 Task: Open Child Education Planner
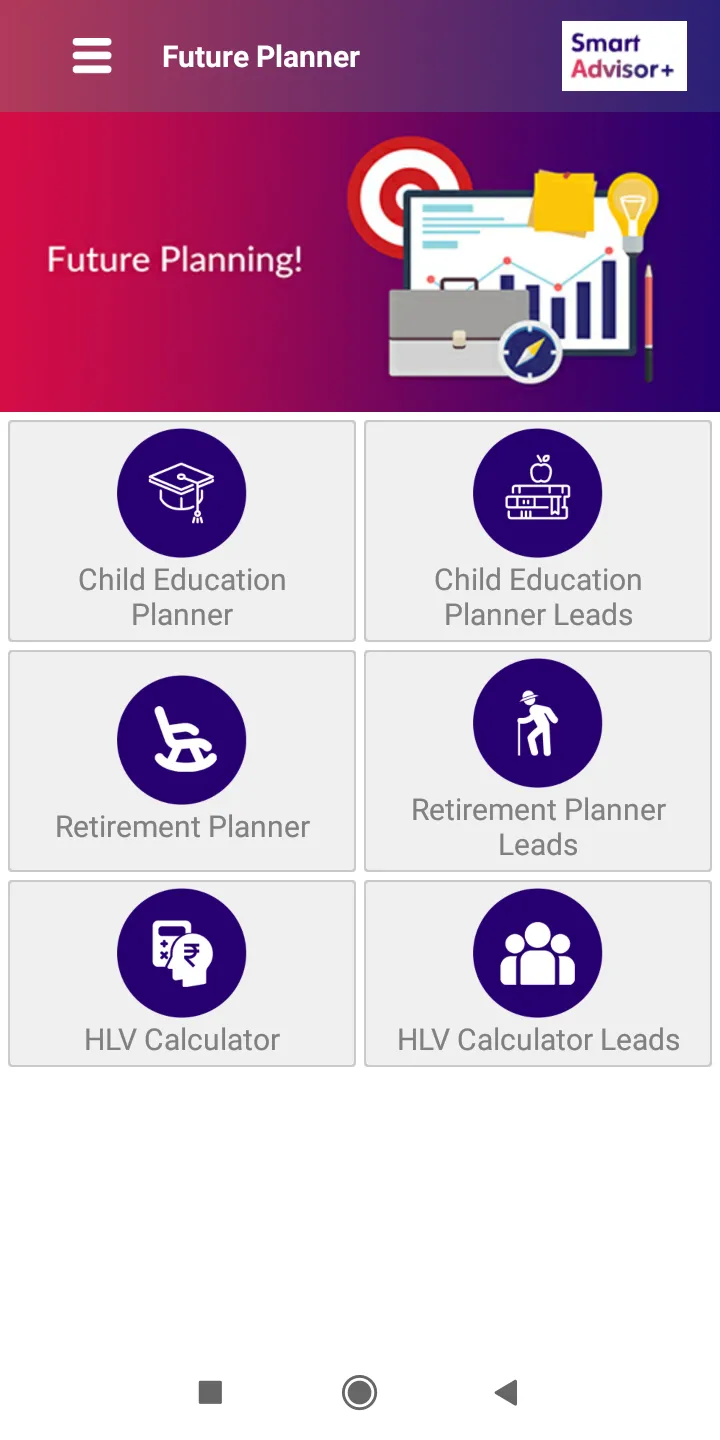(182, 531)
